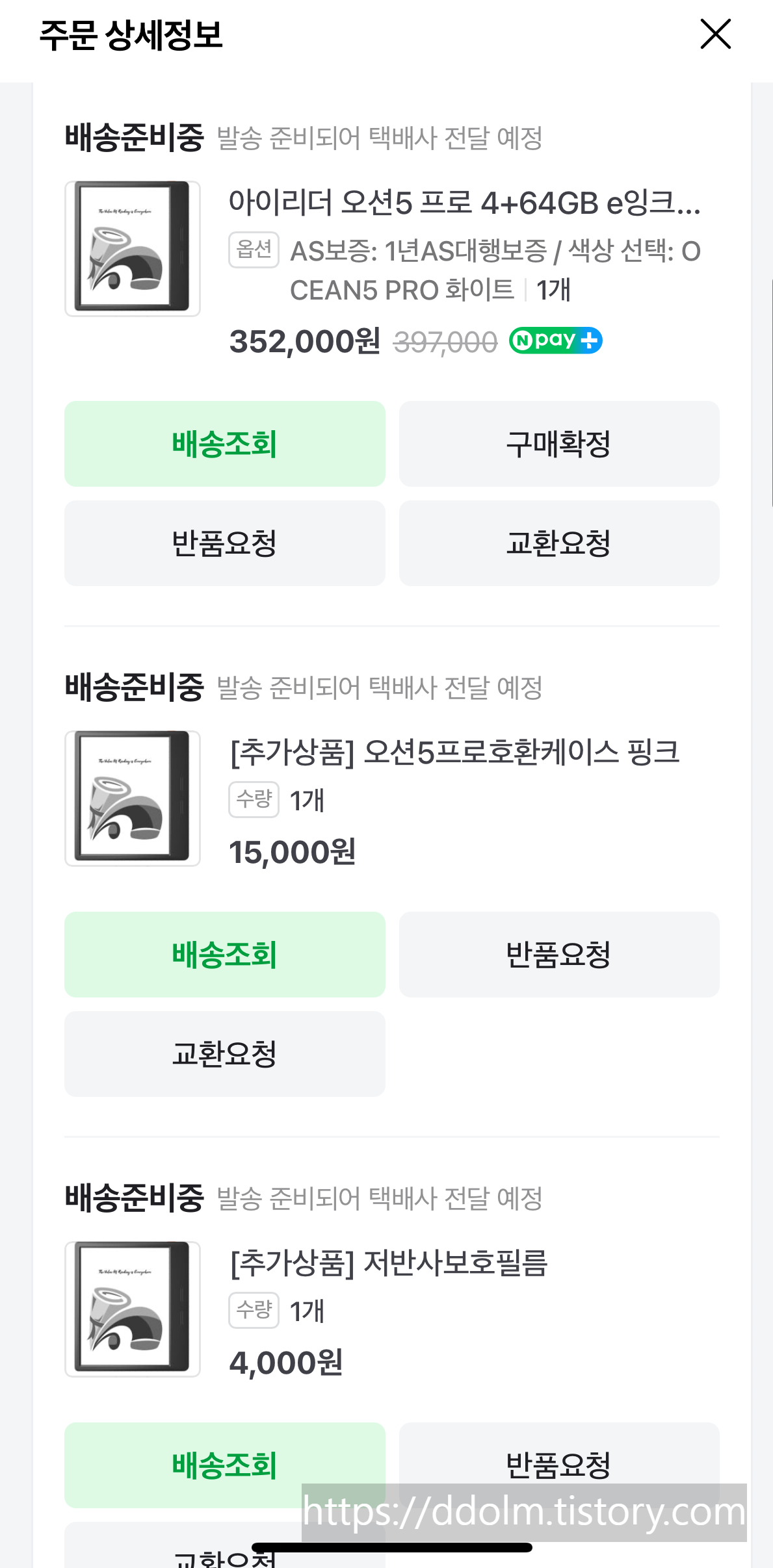Request a return via 반품요청 for first item
This screenshot has width=773, height=1568.
pyautogui.click(x=224, y=543)
